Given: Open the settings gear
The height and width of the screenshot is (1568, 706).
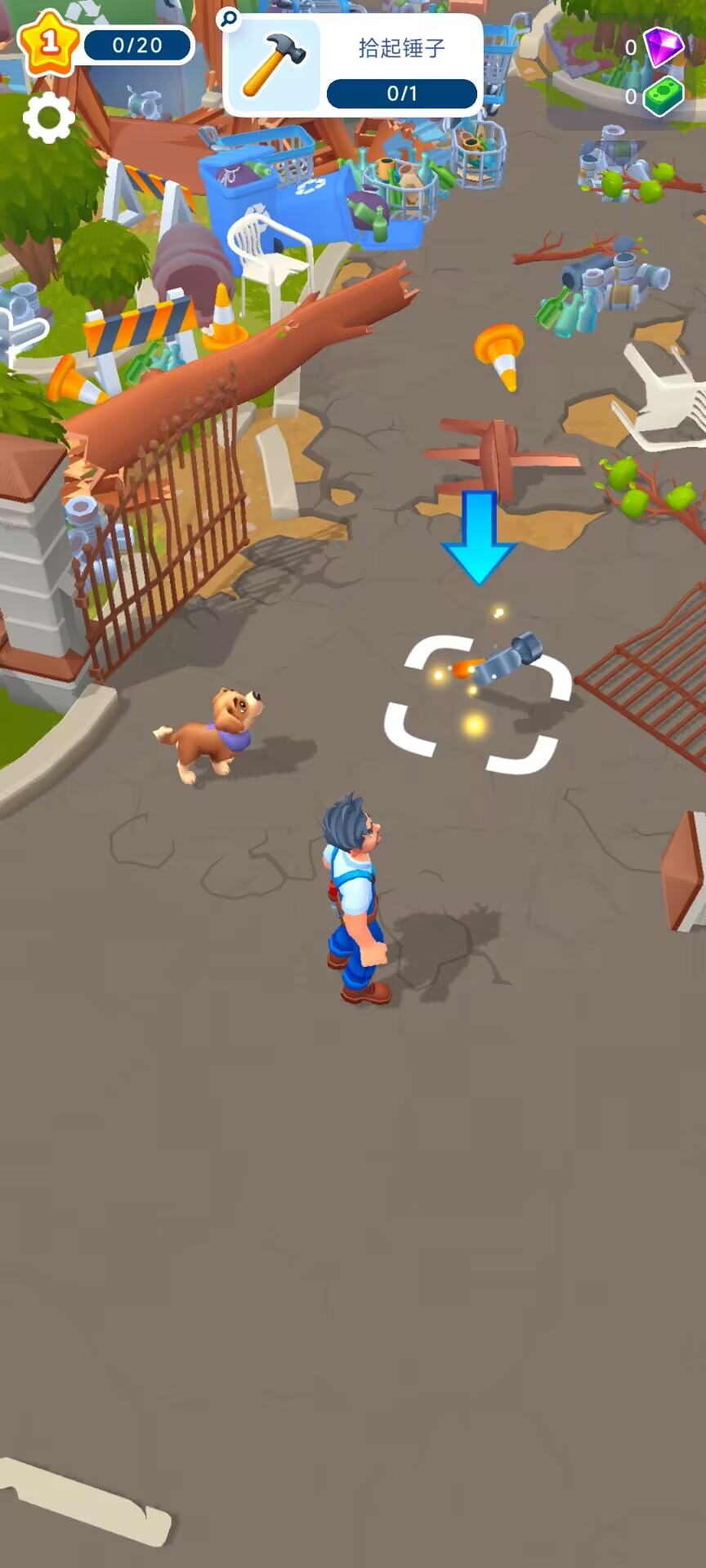Looking at the screenshot, I should (x=48, y=118).
